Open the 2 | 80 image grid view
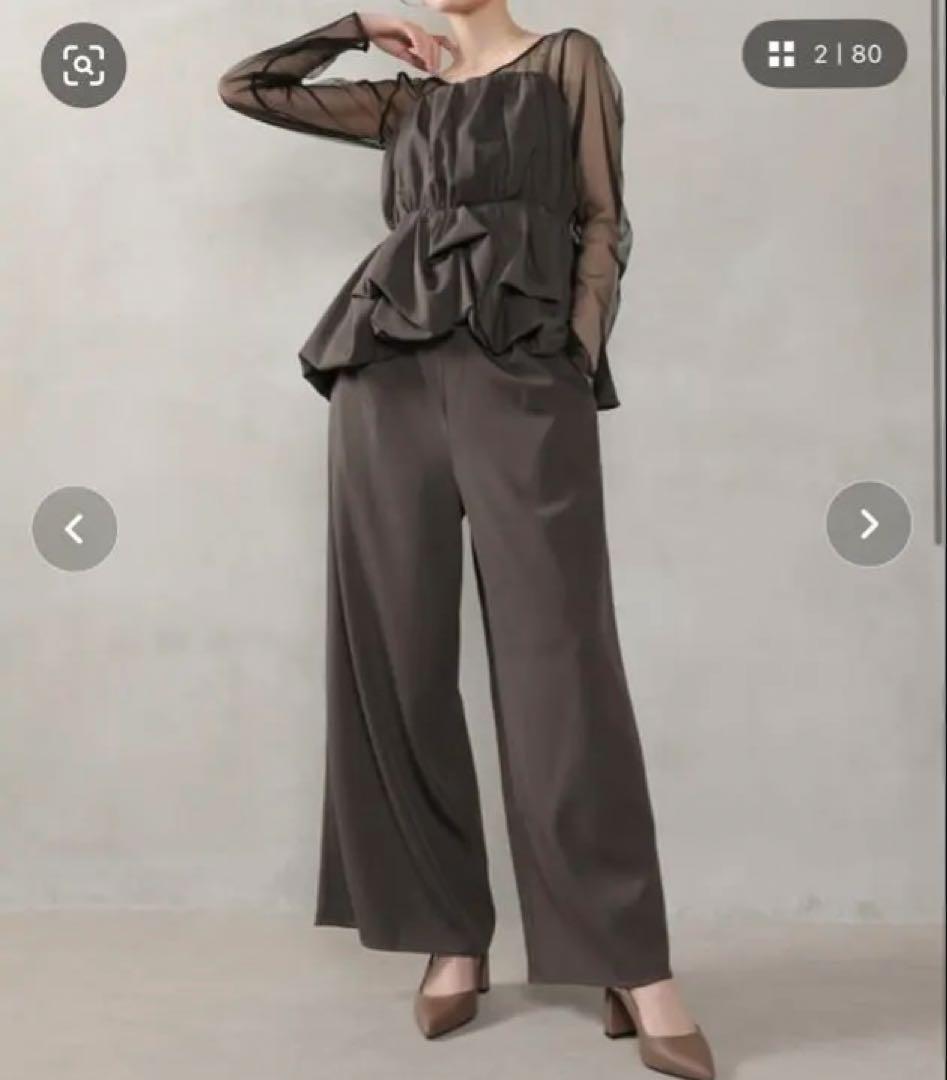The height and width of the screenshot is (1080, 947). (x=824, y=54)
